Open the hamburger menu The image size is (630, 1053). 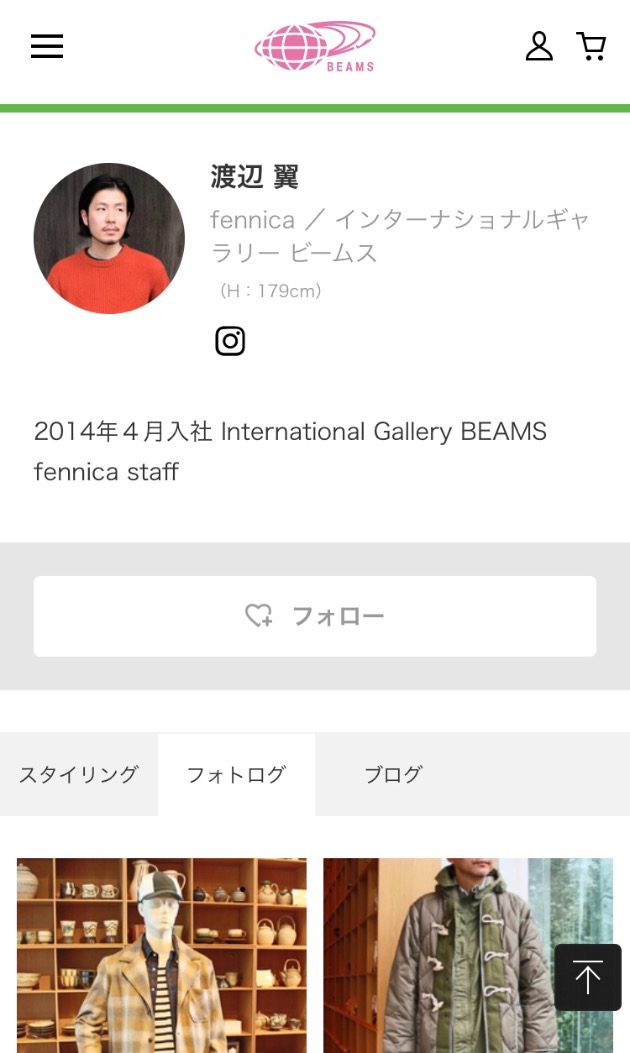pyautogui.click(x=47, y=47)
